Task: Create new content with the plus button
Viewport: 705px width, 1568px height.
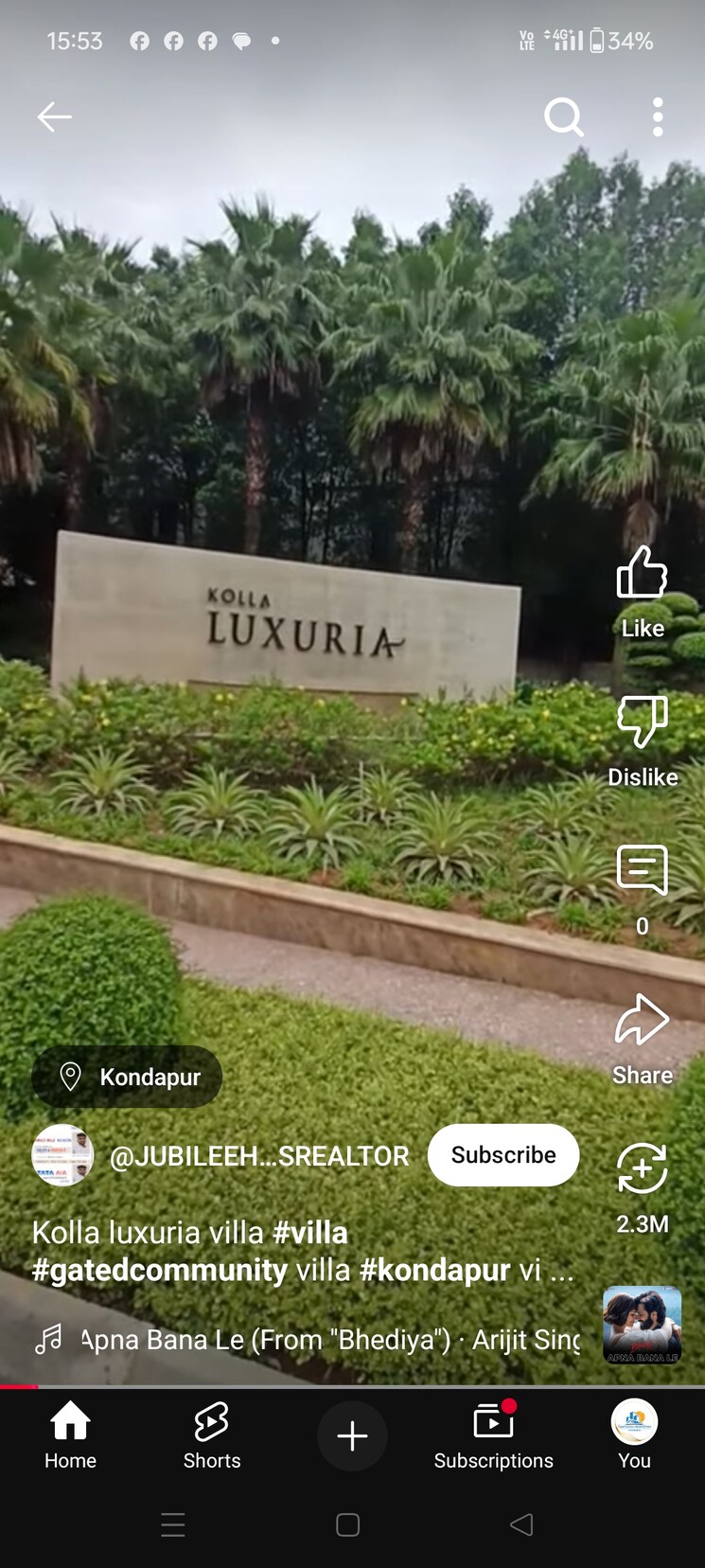Action: [352, 1436]
